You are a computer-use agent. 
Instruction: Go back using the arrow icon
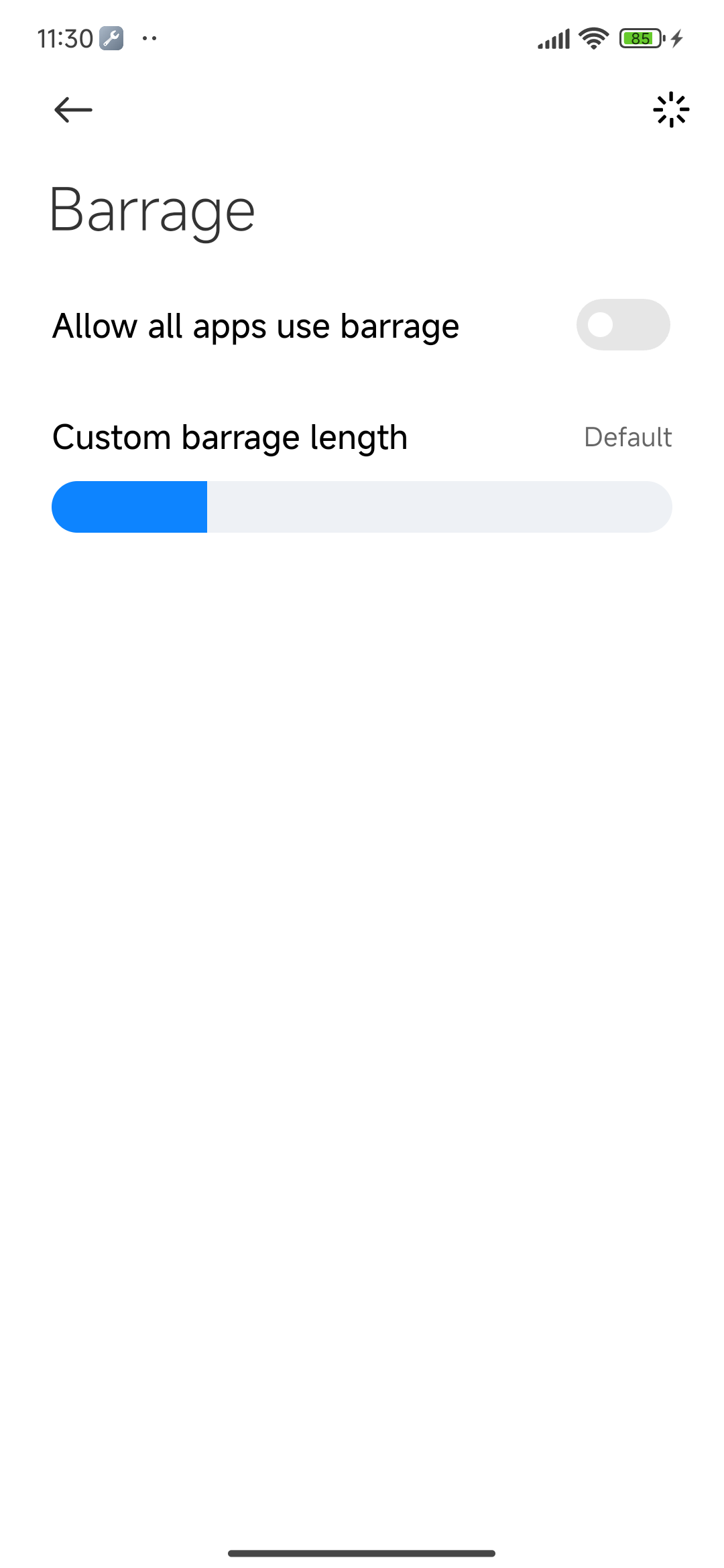click(73, 110)
